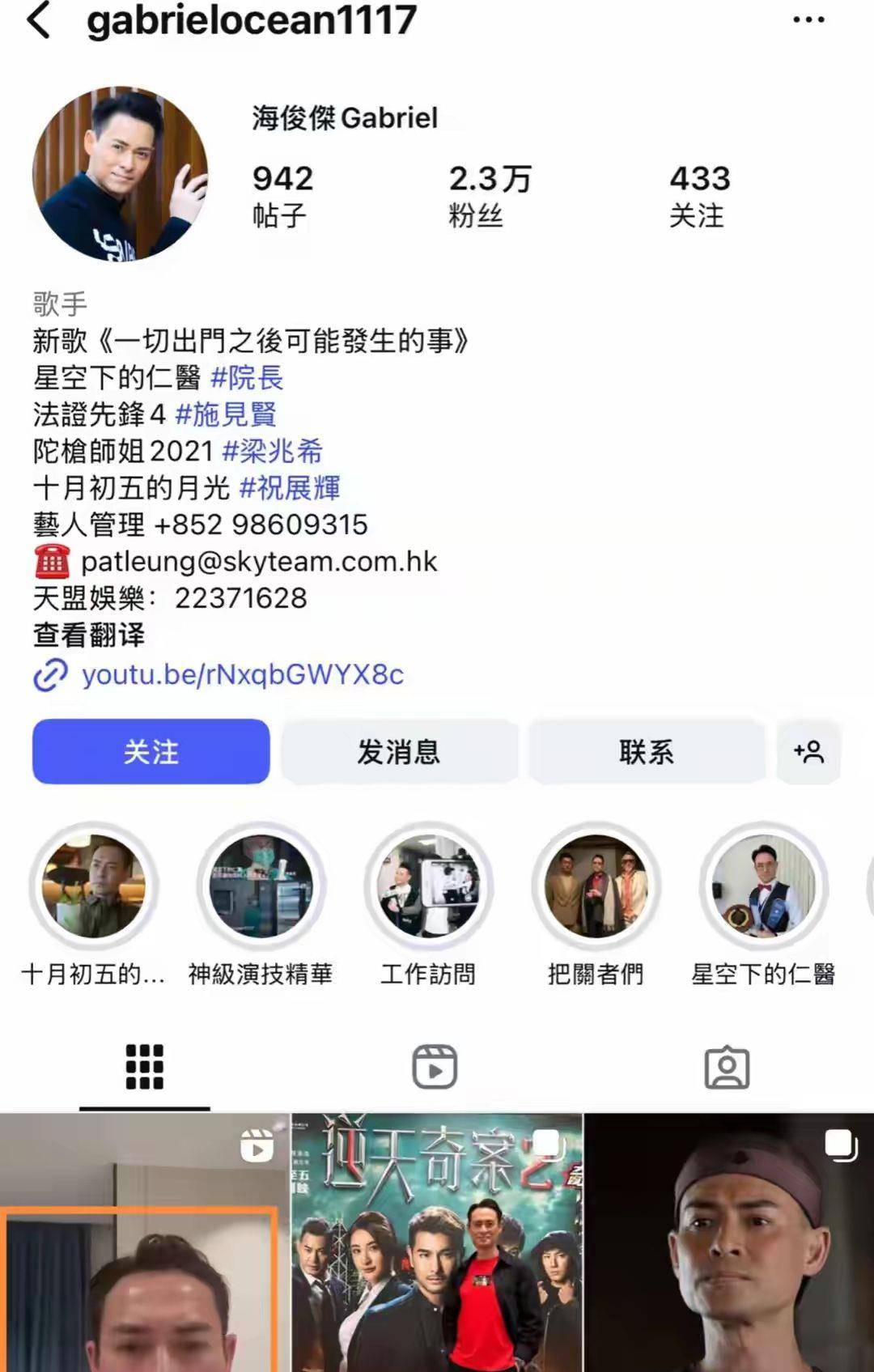Screen dimensions: 874x1372
Task: Tap the blue 关注 follow button
Action: (x=151, y=751)
